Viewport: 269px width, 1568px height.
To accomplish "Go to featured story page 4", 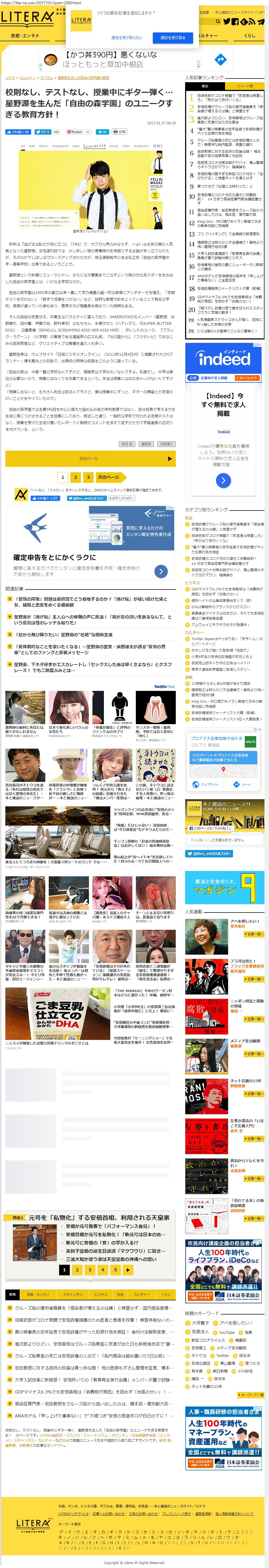I will [x=103, y=1270].
